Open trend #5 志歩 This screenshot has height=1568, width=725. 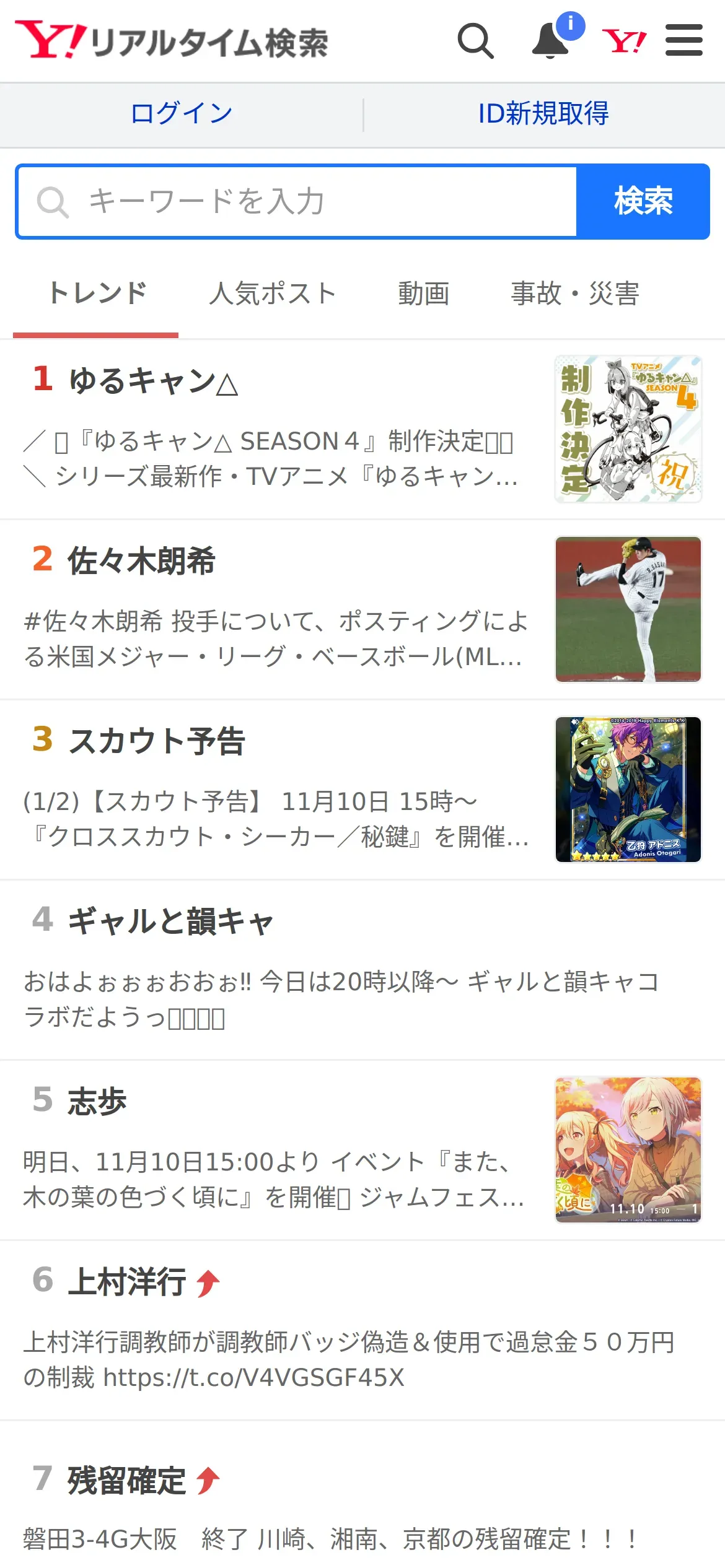362,1150
